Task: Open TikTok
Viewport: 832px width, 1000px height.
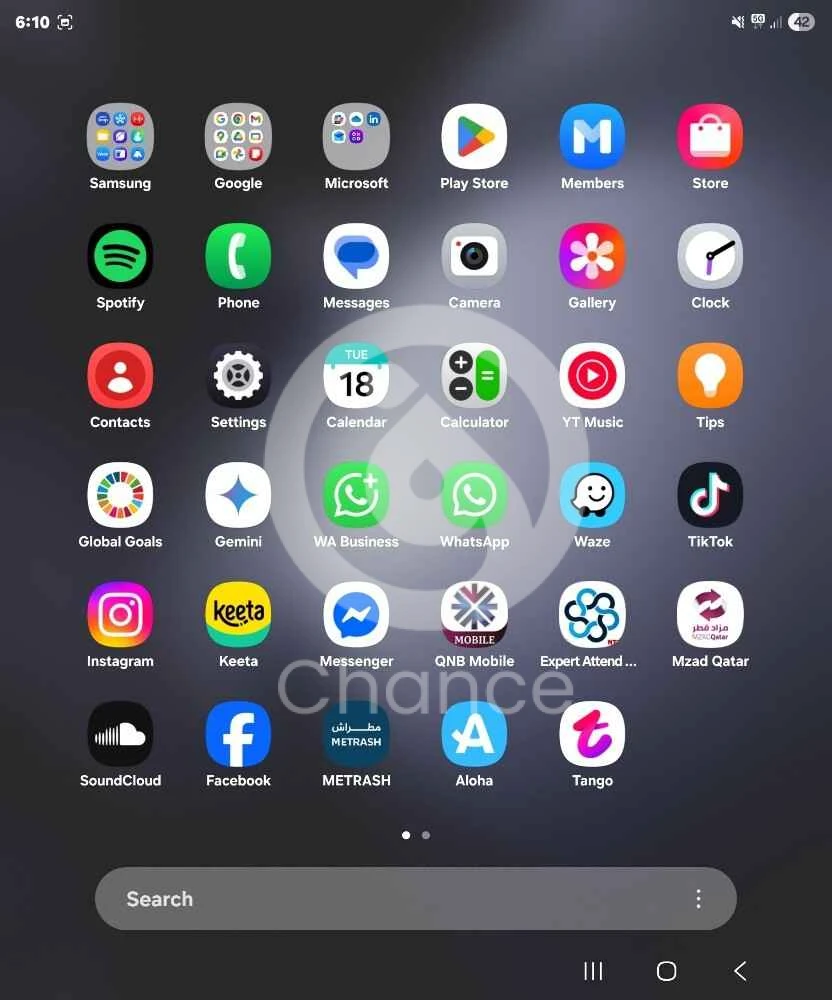Action: point(710,495)
